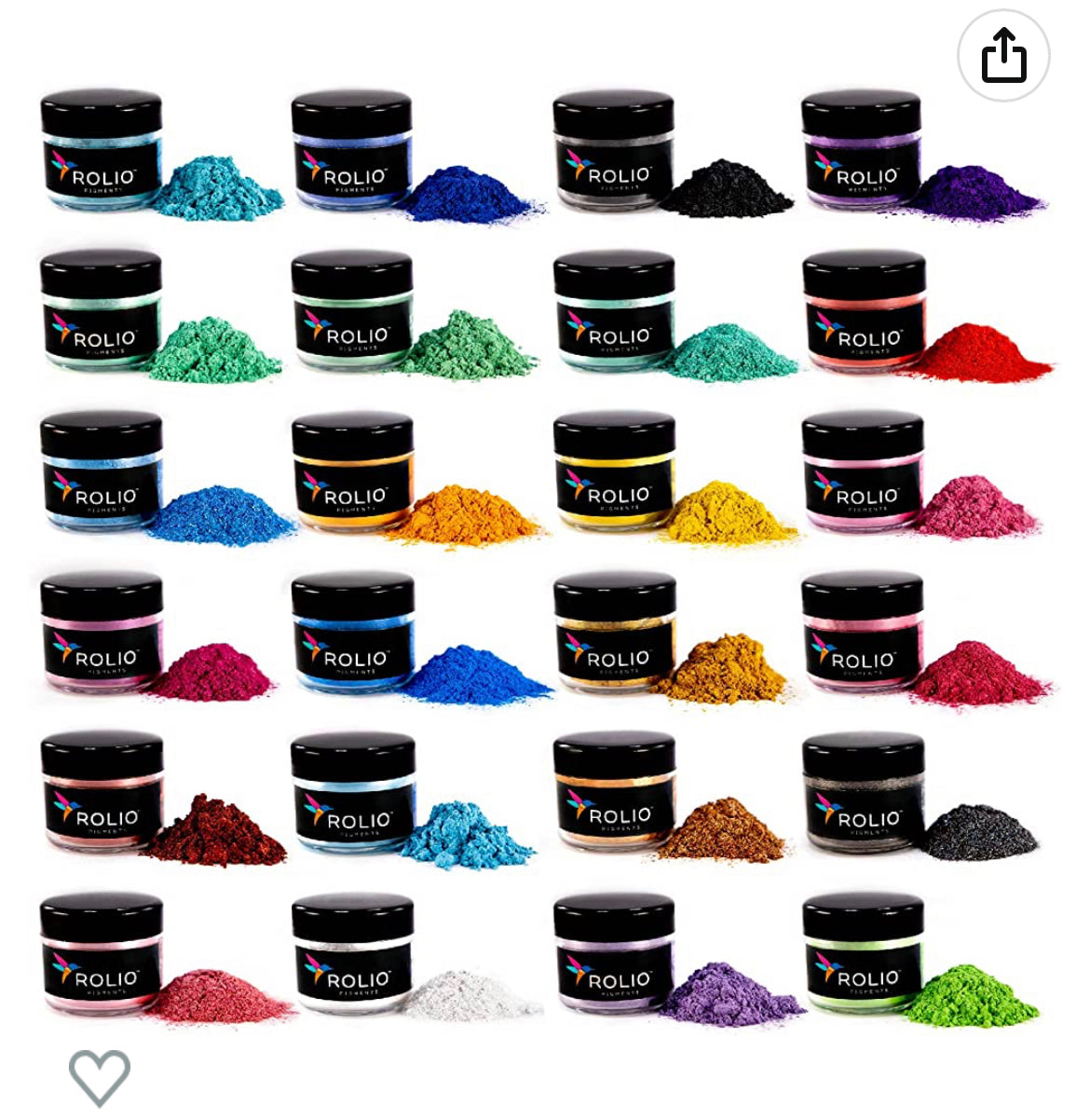Share this product
The image size is (1090, 1120).
[1003, 56]
